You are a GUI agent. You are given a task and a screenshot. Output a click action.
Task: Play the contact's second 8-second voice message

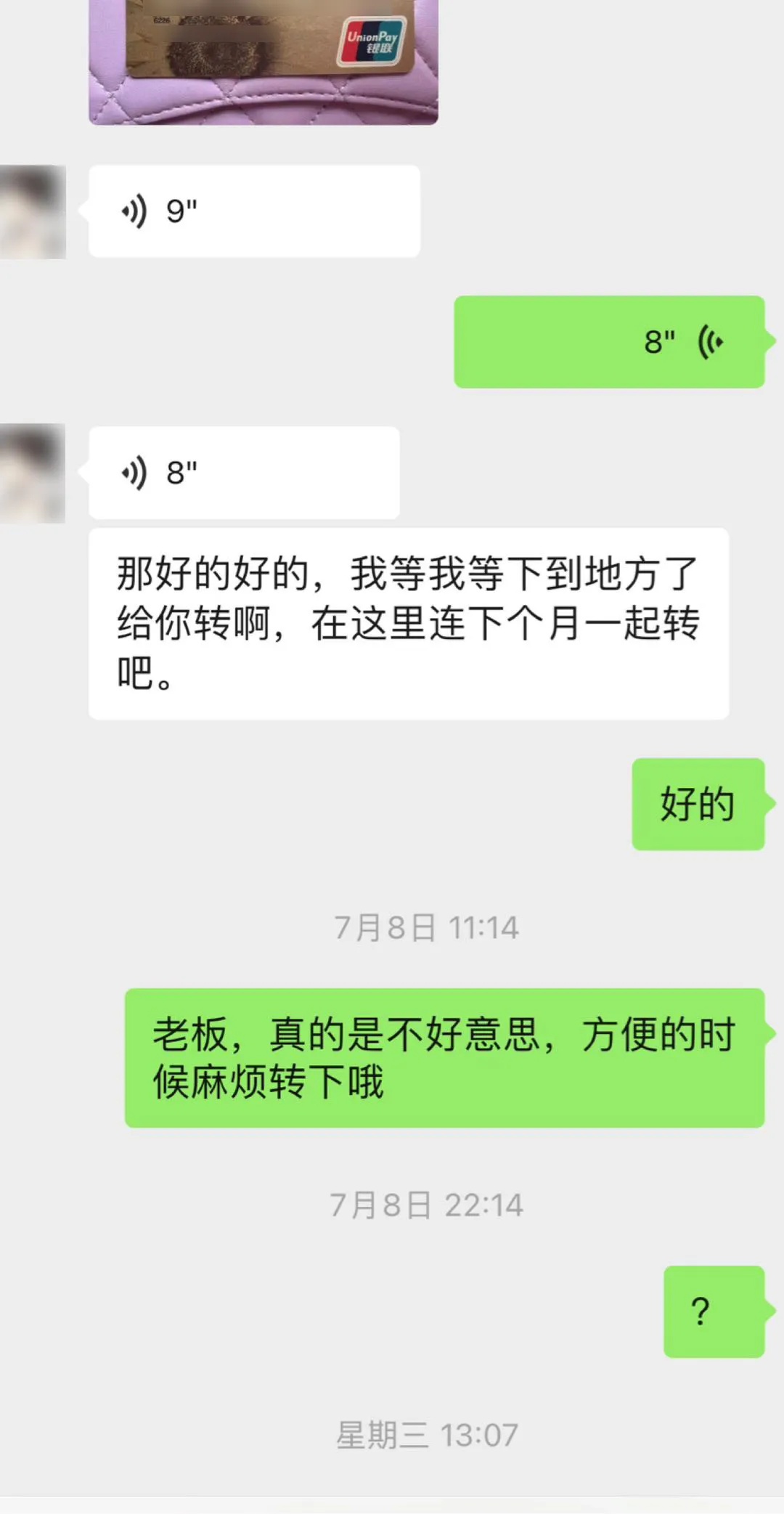243,471
